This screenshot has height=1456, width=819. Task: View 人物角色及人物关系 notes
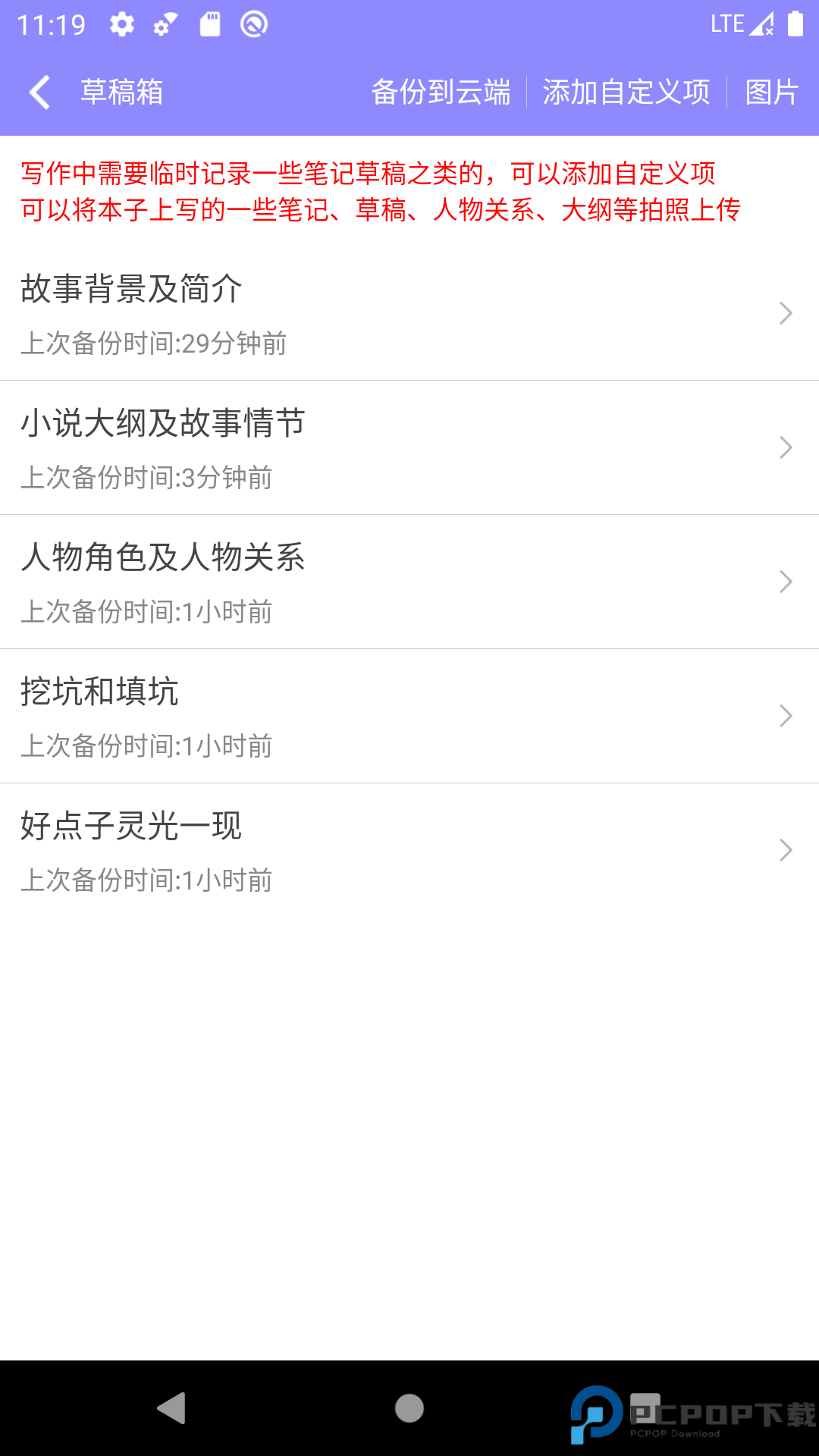(409, 582)
